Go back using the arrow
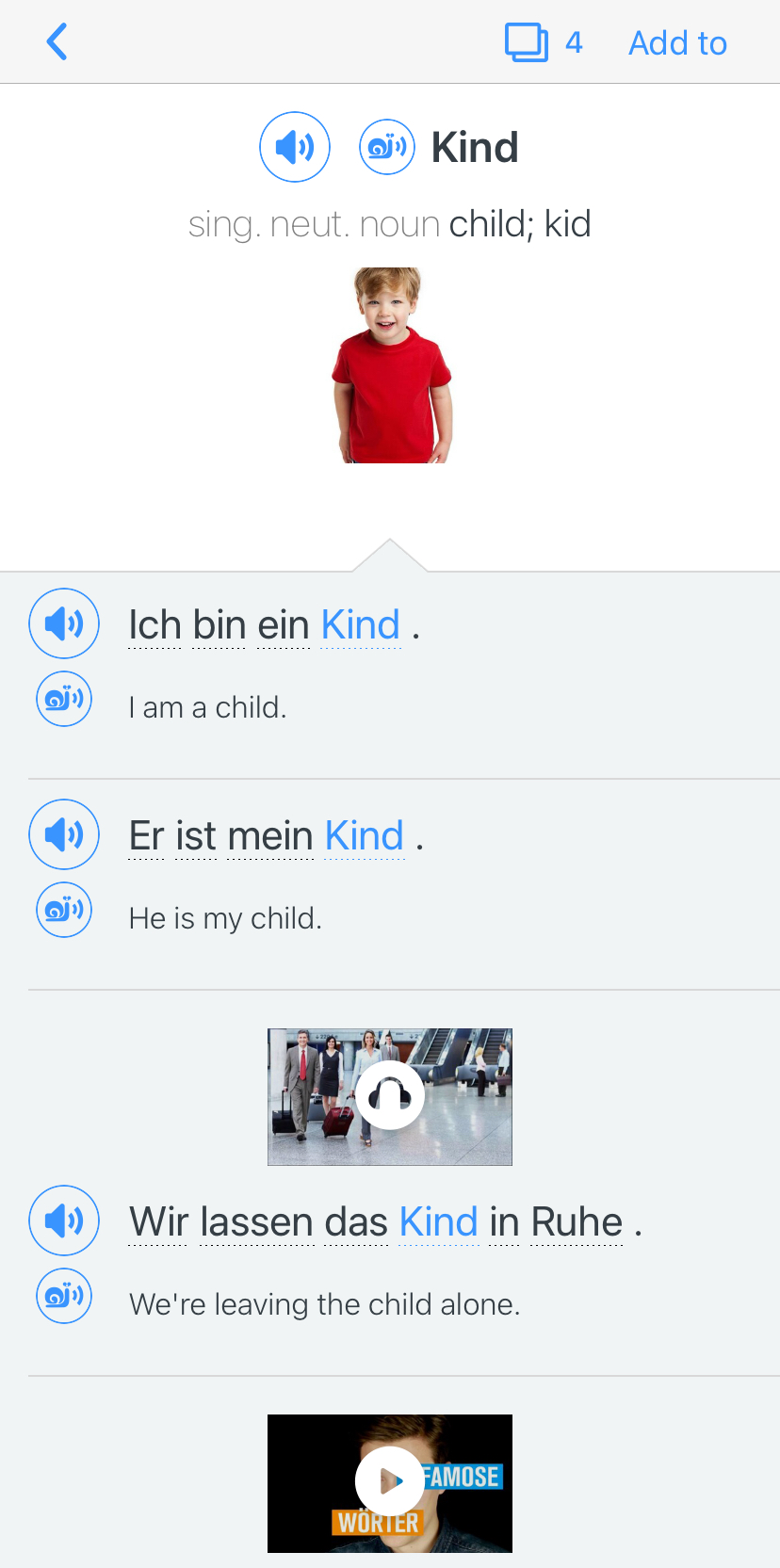Image resolution: width=780 pixels, height=1568 pixels. [x=57, y=42]
